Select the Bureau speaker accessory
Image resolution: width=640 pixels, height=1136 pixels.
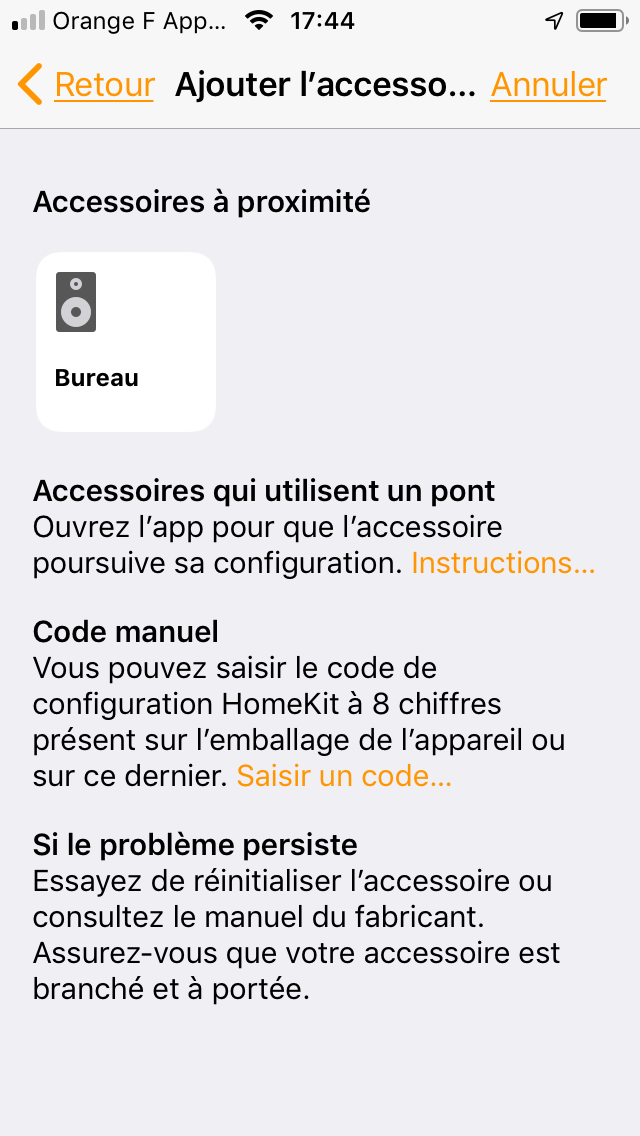126,342
